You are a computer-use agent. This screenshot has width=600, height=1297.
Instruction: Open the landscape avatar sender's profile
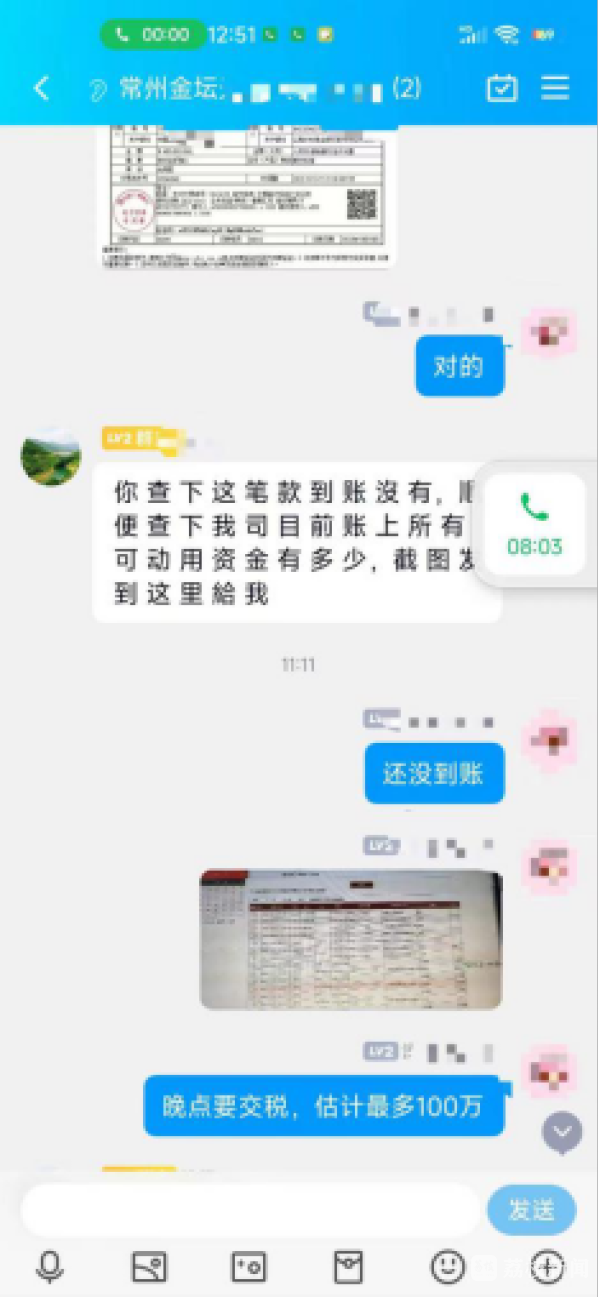coord(51,456)
